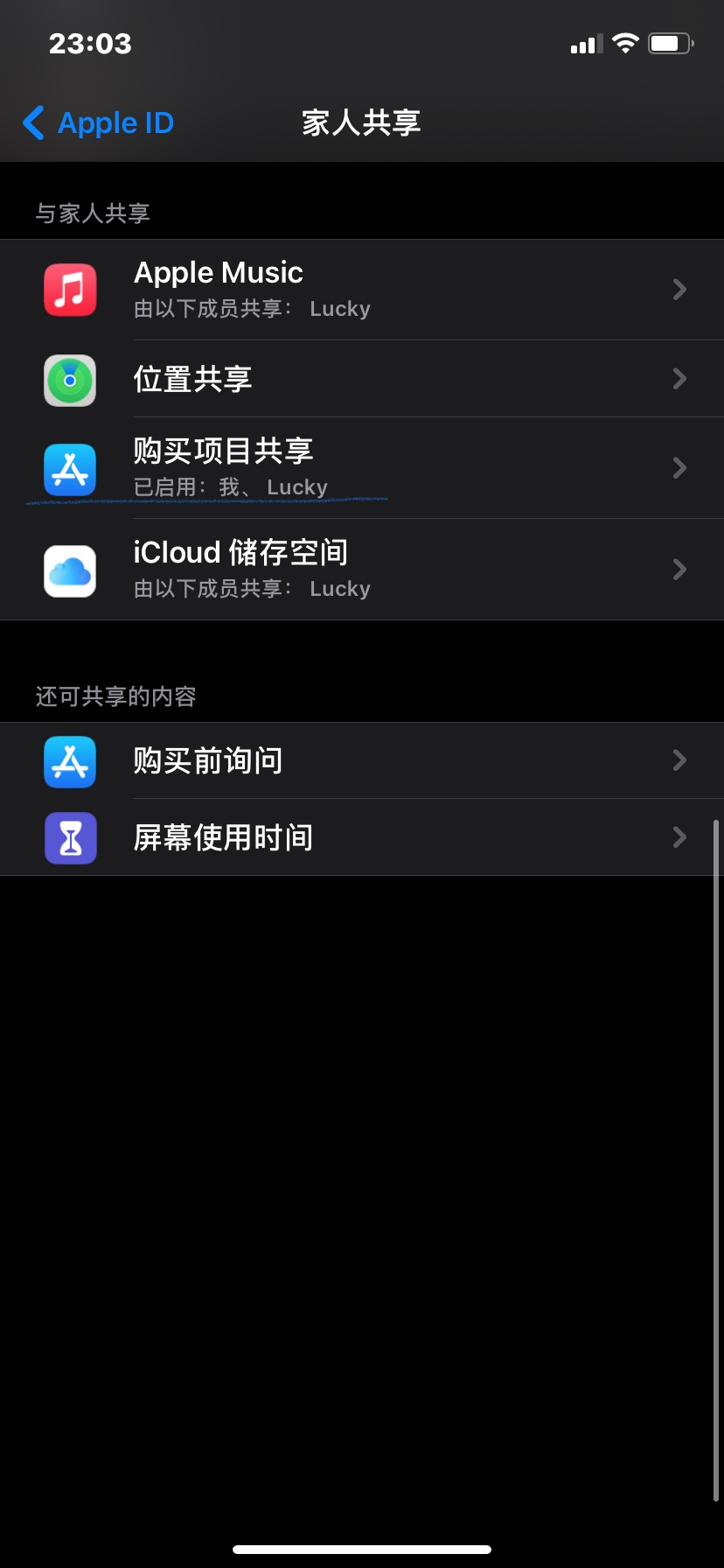Screen dimensions: 724x1568
Task: Open 位置共享 settings
Action: pyautogui.click(x=362, y=379)
